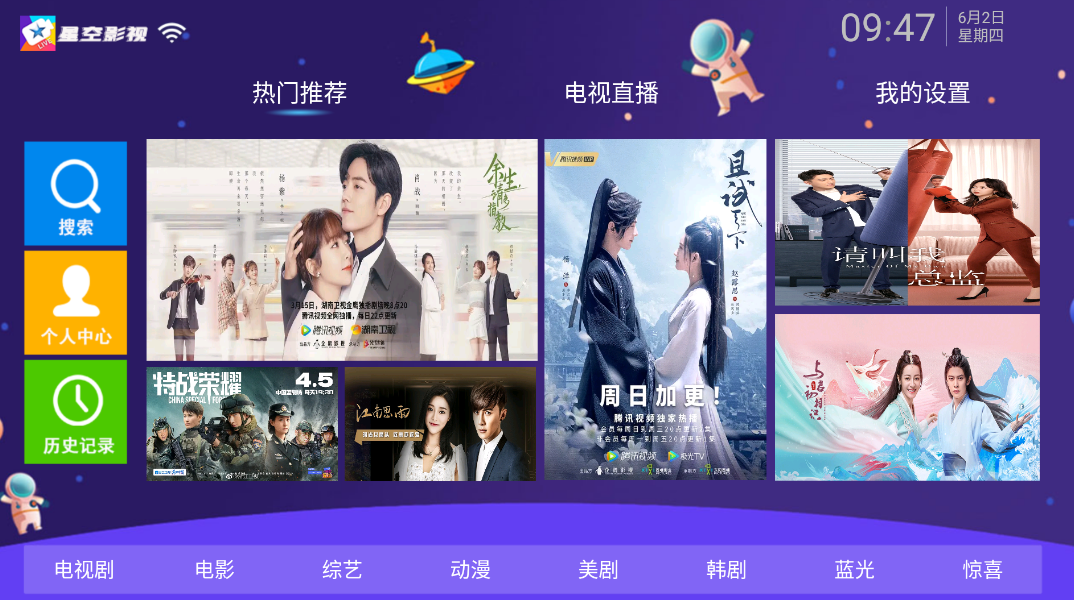The width and height of the screenshot is (1074, 600).
Task: Select the 韩剧 category
Action: (x=726, y=570)
